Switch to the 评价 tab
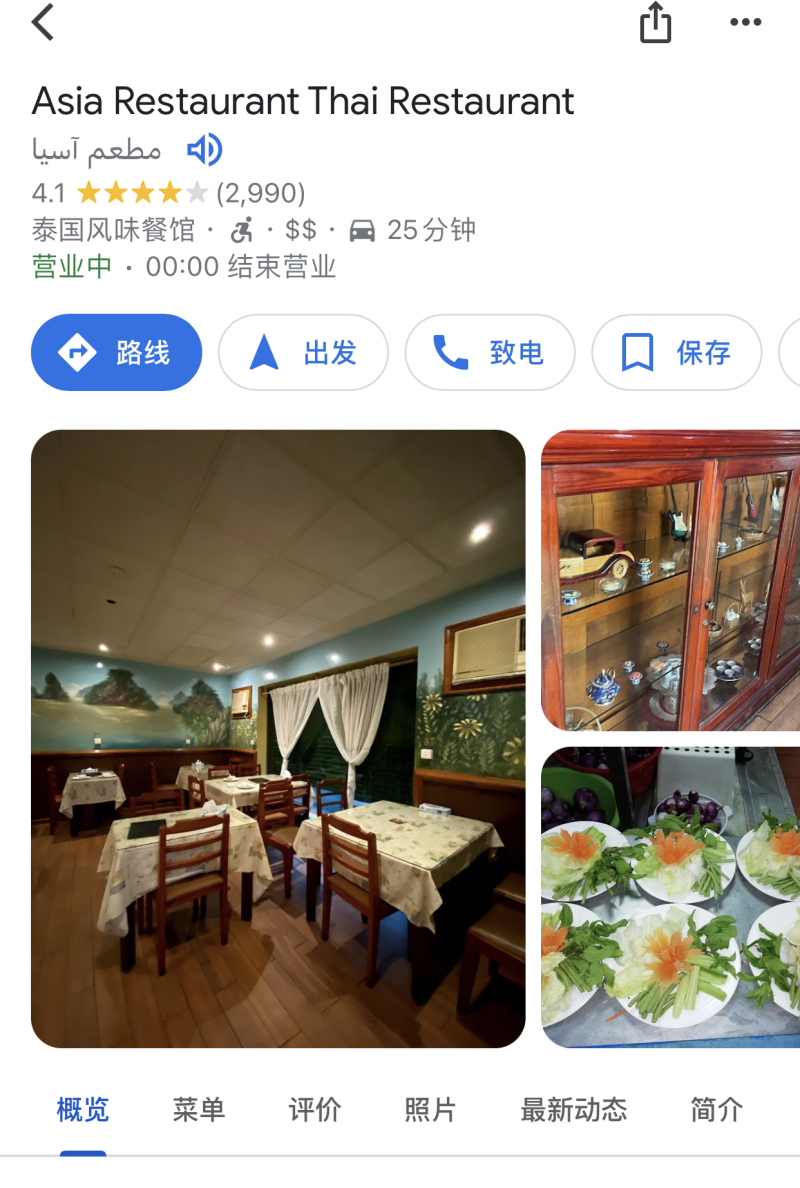The height and width of the screenshot is (1188, 800). tap(314, 1109)
